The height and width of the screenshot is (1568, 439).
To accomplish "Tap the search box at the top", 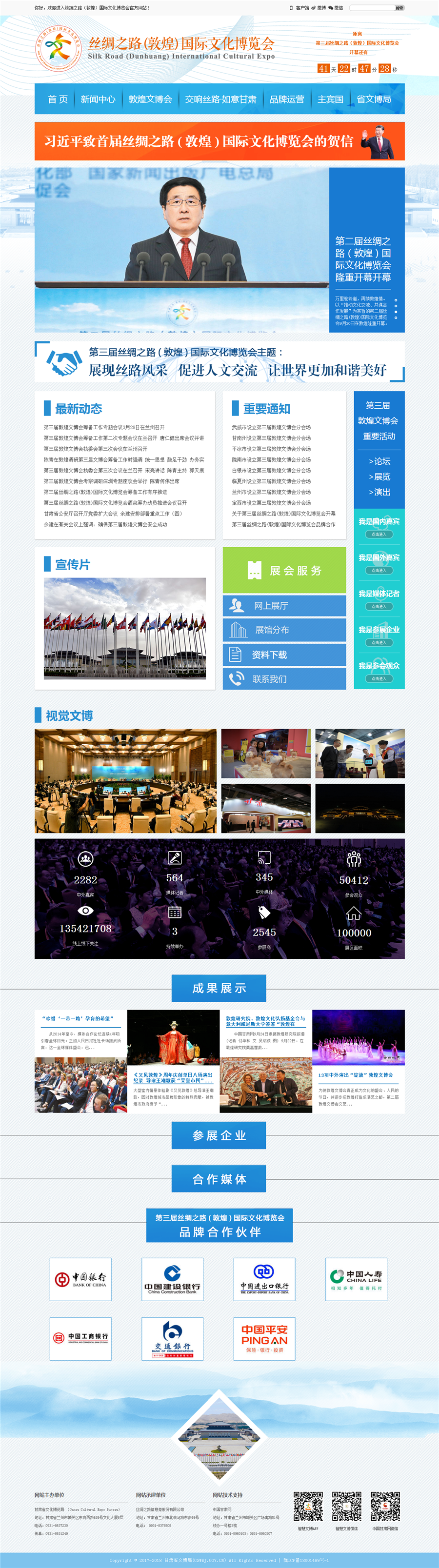I will pos(371,8).
